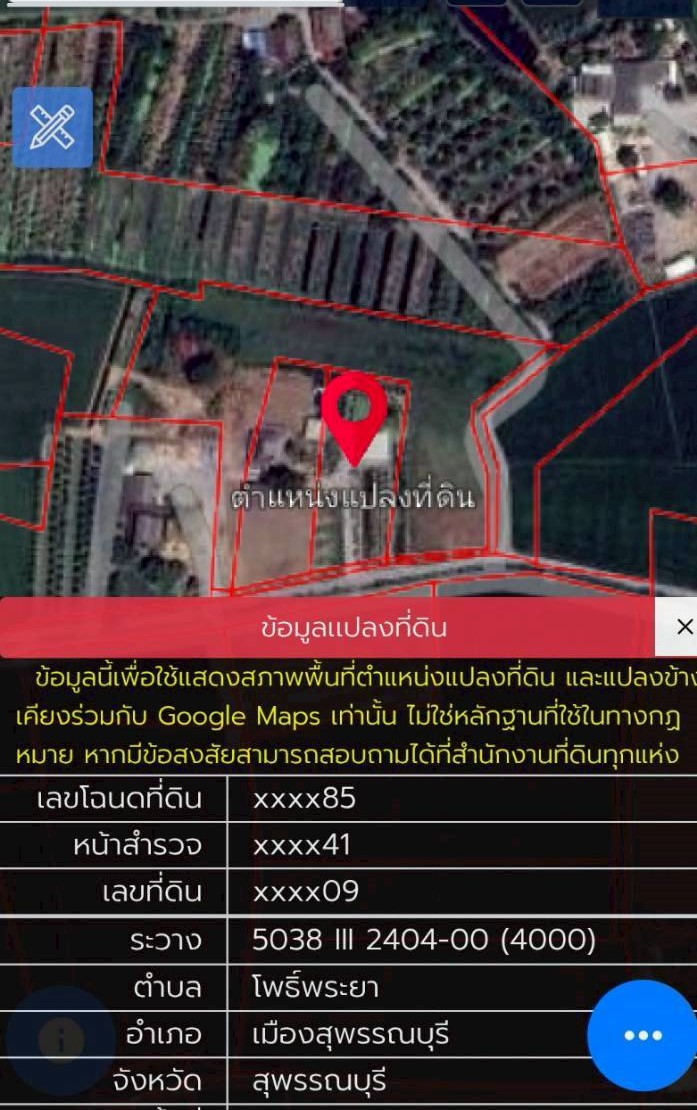Image resolution: width=697 pixels, height=1110 pixels.
Task: Open the measuring tool icon
Action: [x=52, y=127]
